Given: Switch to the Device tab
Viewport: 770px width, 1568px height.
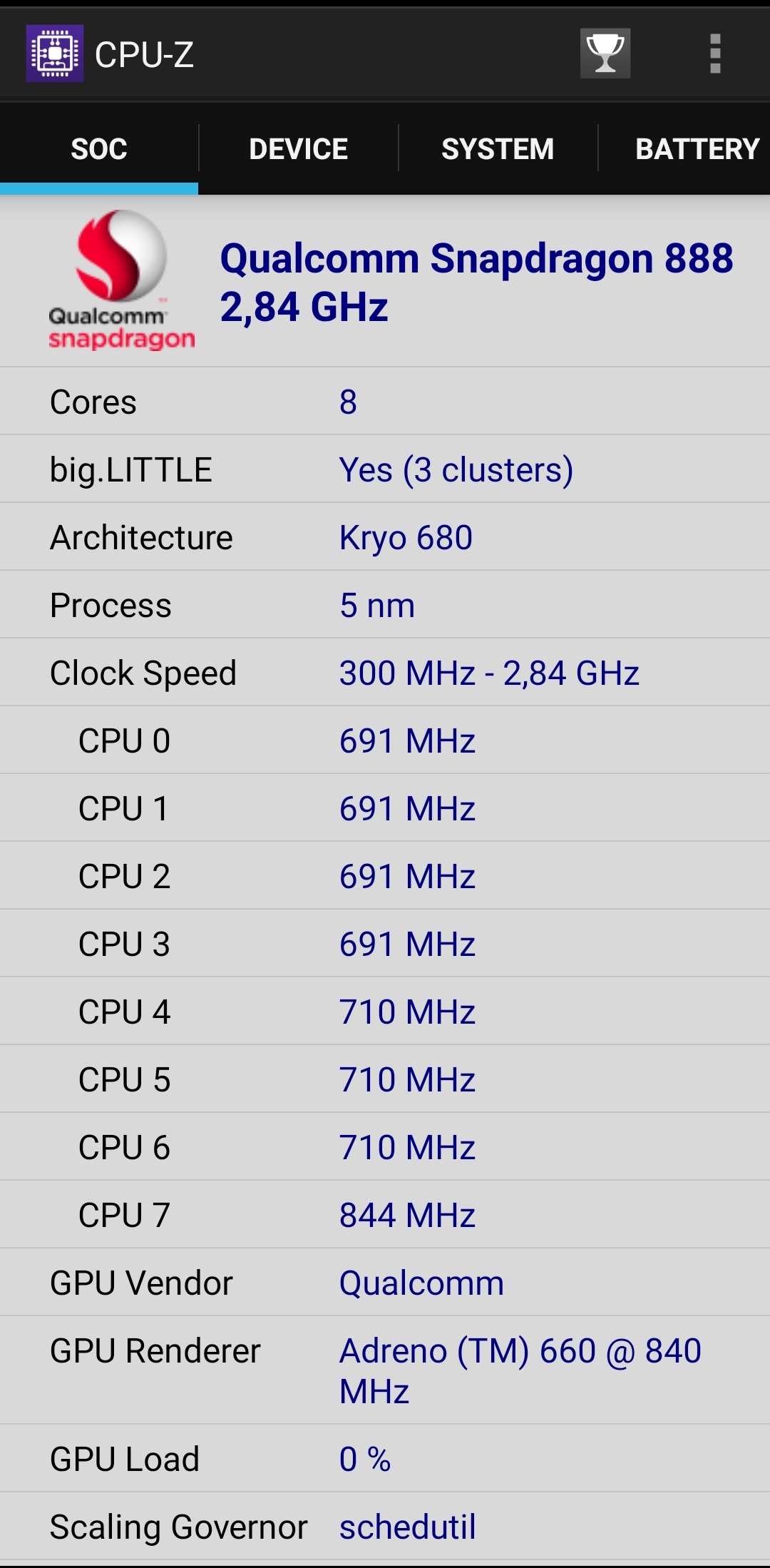Looking at the screenshot, I should tap(298, 149).
